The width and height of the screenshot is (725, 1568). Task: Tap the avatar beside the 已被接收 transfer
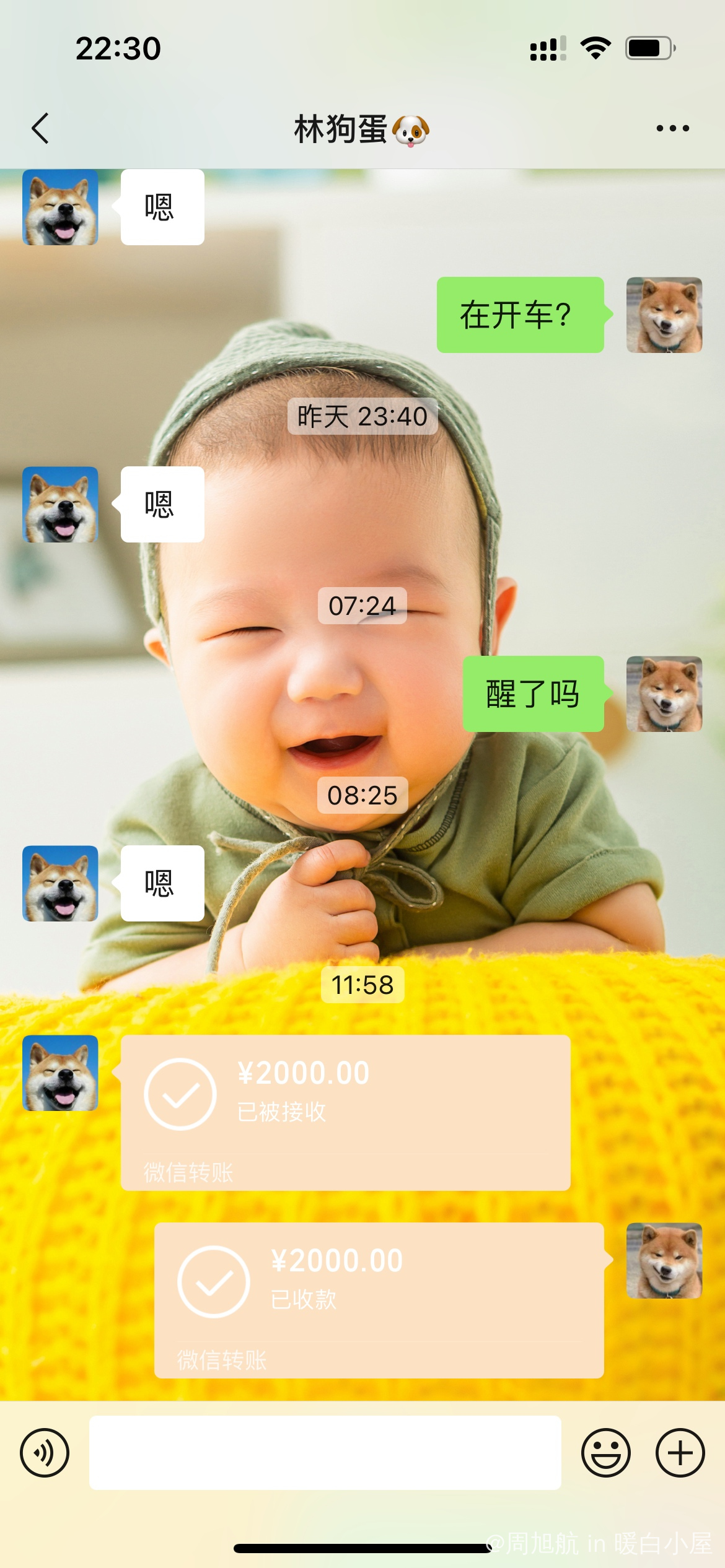60,1073
